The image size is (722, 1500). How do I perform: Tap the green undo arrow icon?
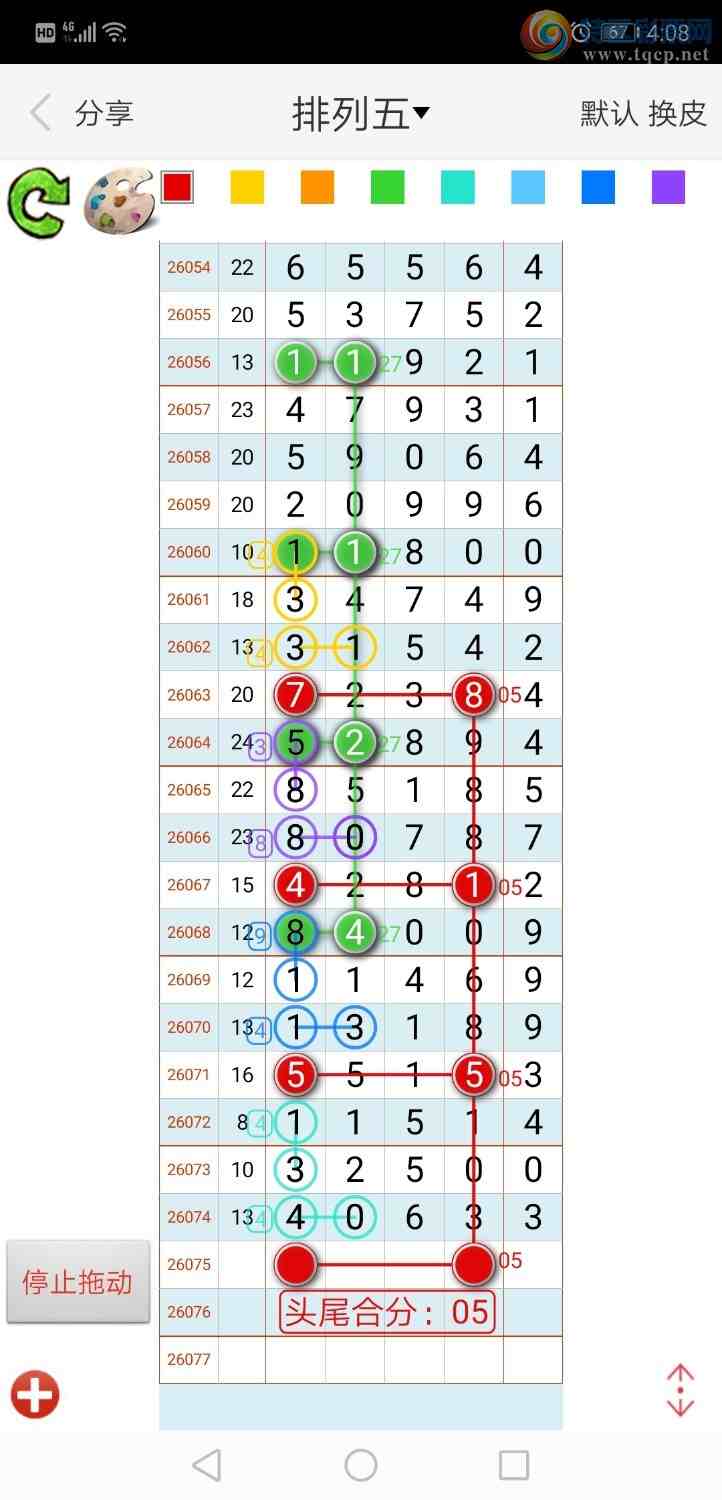38,203
